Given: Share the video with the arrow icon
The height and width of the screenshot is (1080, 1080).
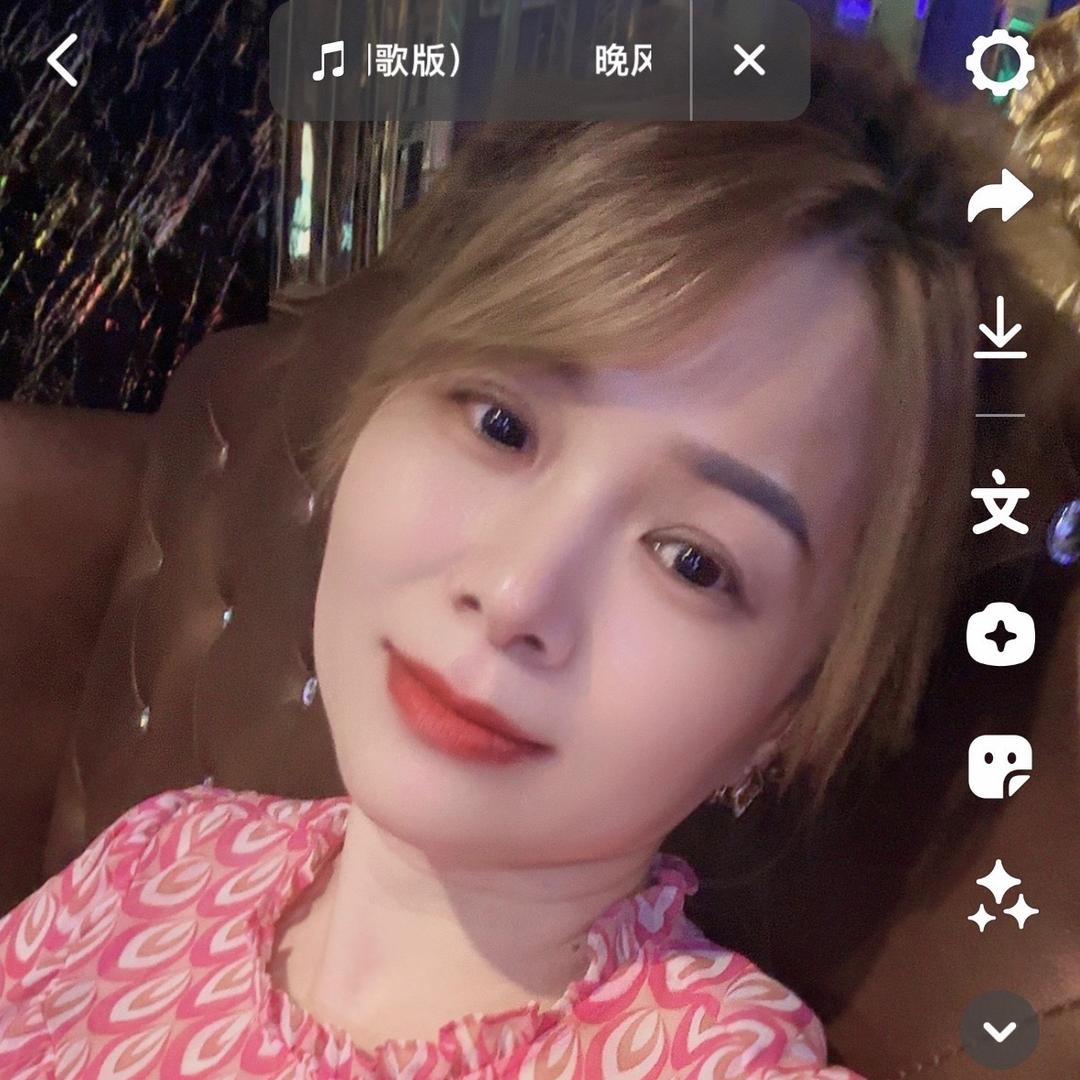Looking at the screenshot, I should point(1000,197).
